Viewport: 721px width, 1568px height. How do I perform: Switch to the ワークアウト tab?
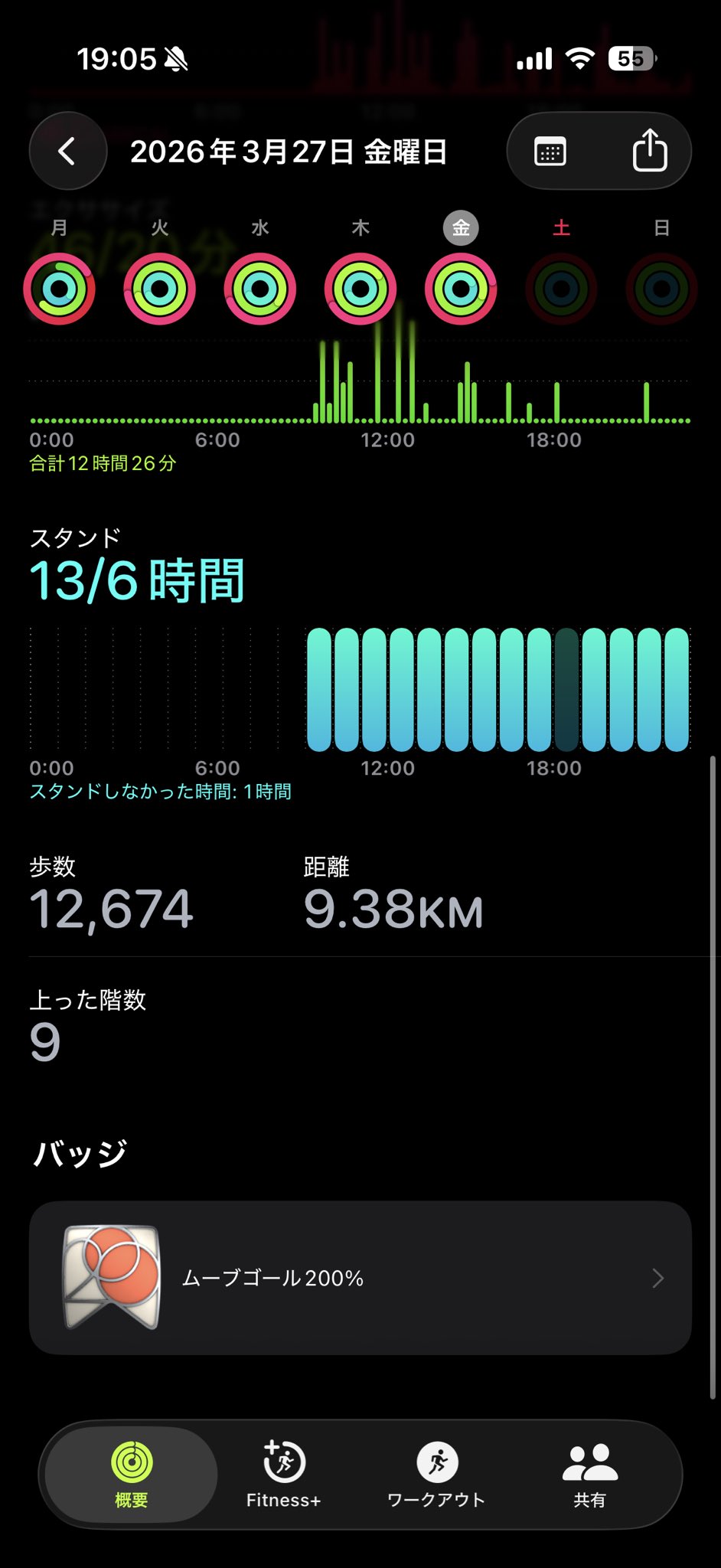(x=436, y=1475)
